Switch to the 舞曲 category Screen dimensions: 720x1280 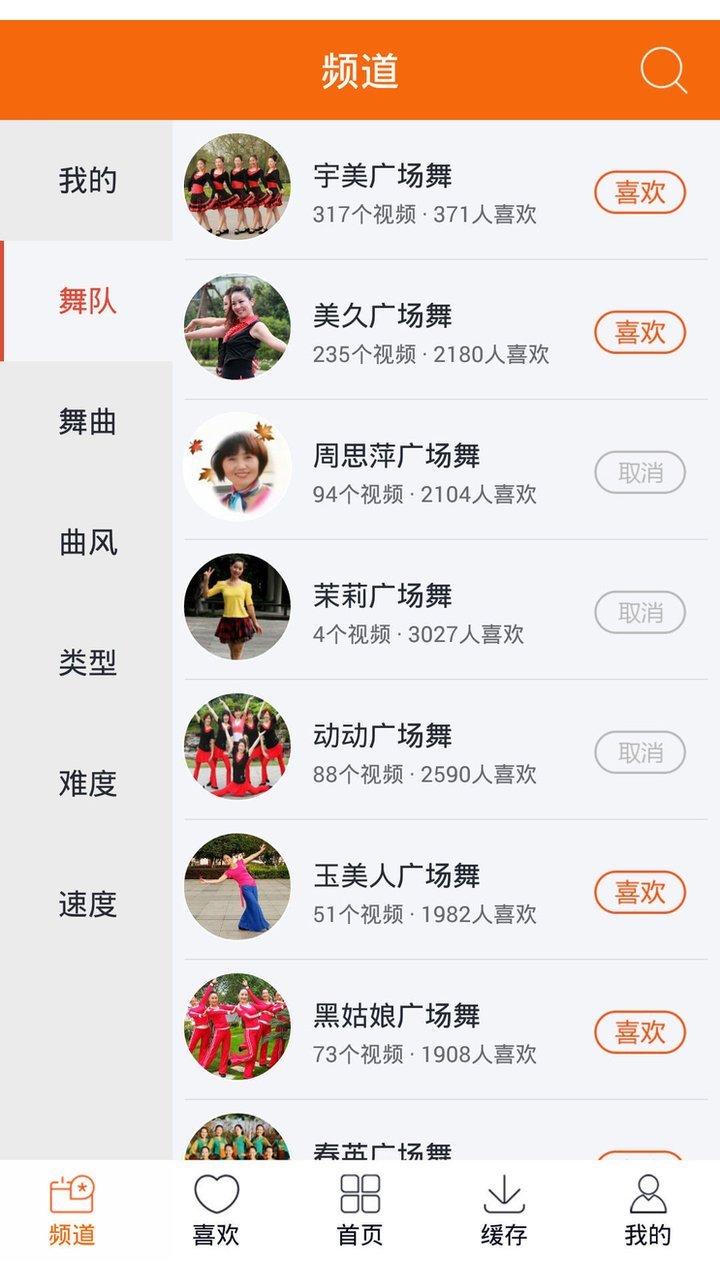(x=87, y=422)
